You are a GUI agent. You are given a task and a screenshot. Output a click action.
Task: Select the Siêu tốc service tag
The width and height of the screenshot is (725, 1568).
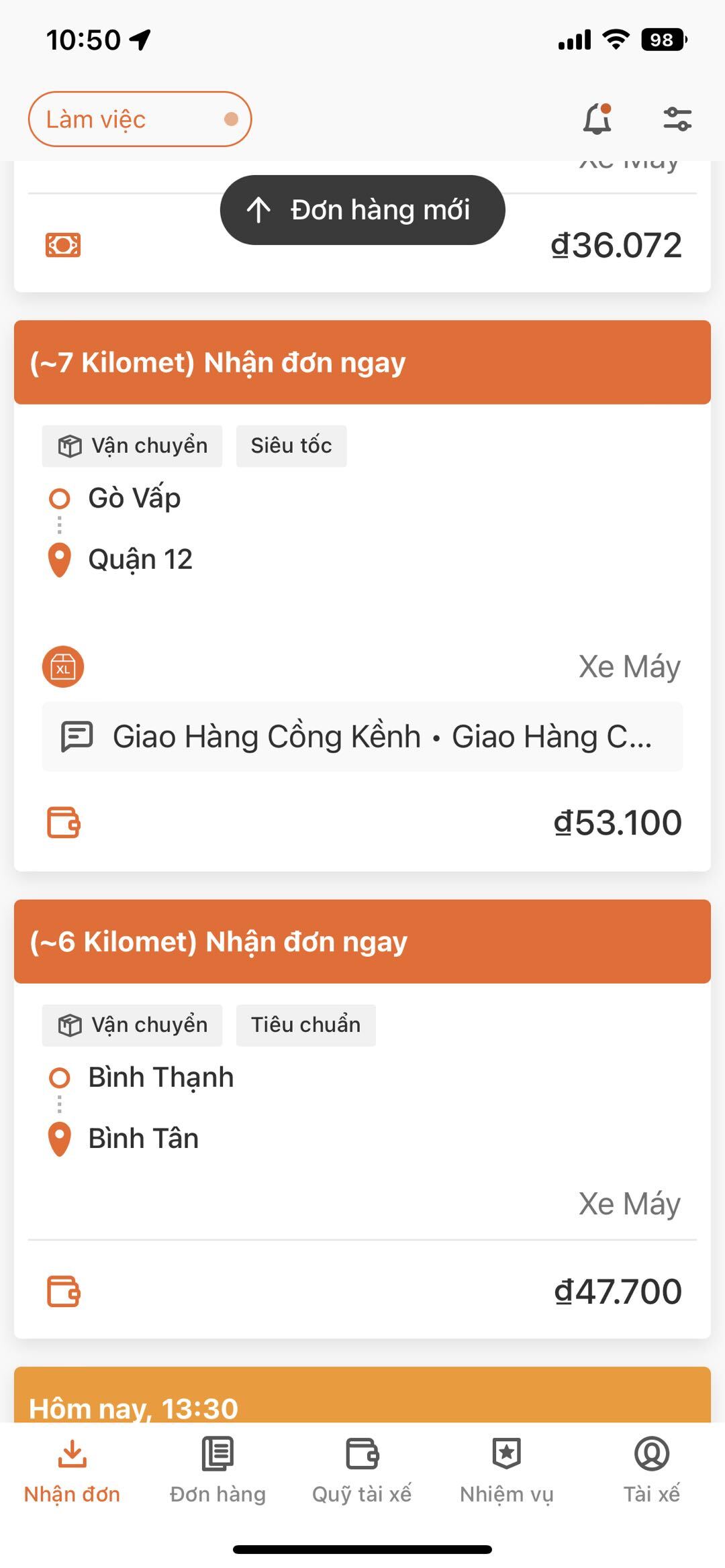tap(291, 446)
